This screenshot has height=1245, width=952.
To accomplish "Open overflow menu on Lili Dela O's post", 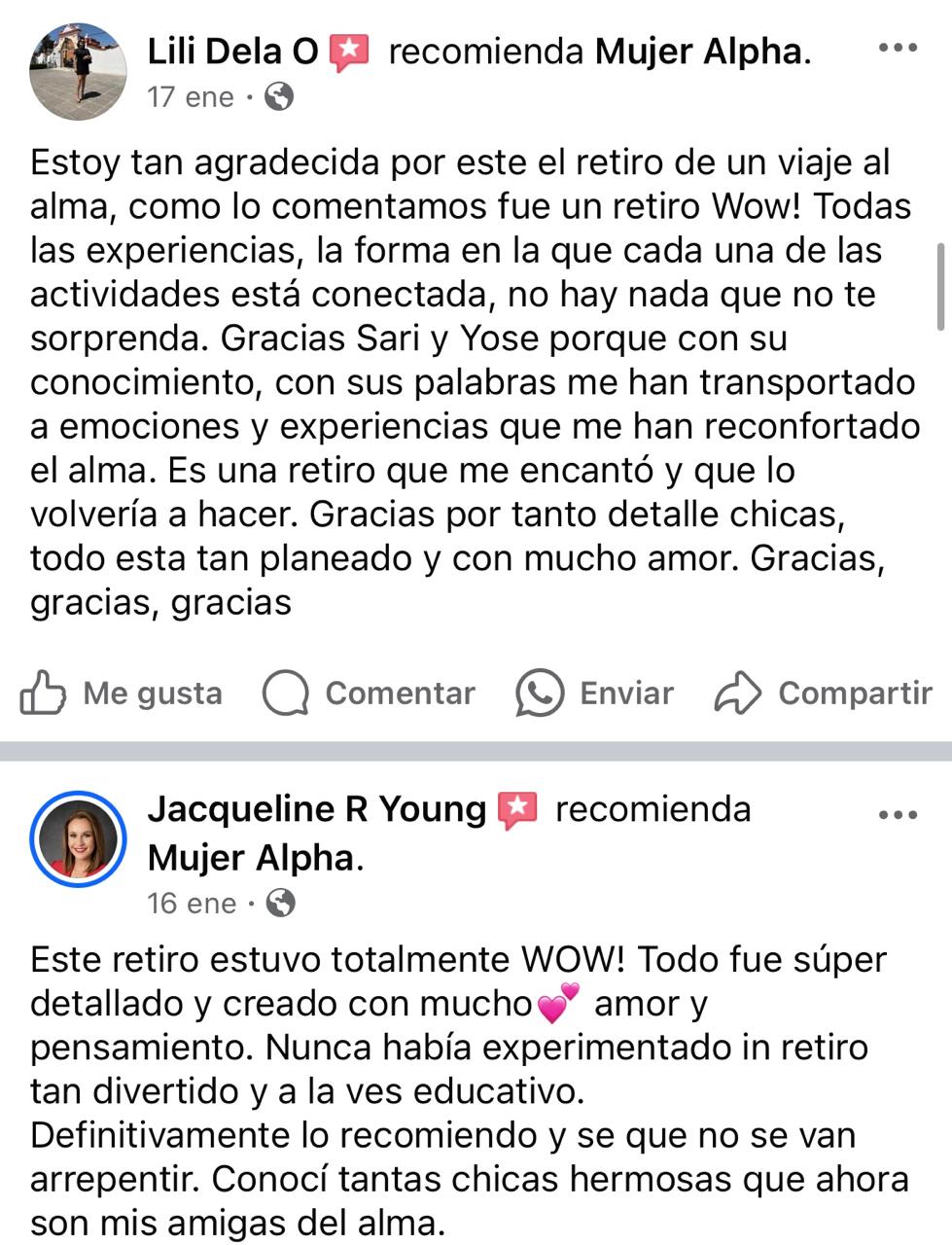I will click(897, 48).
